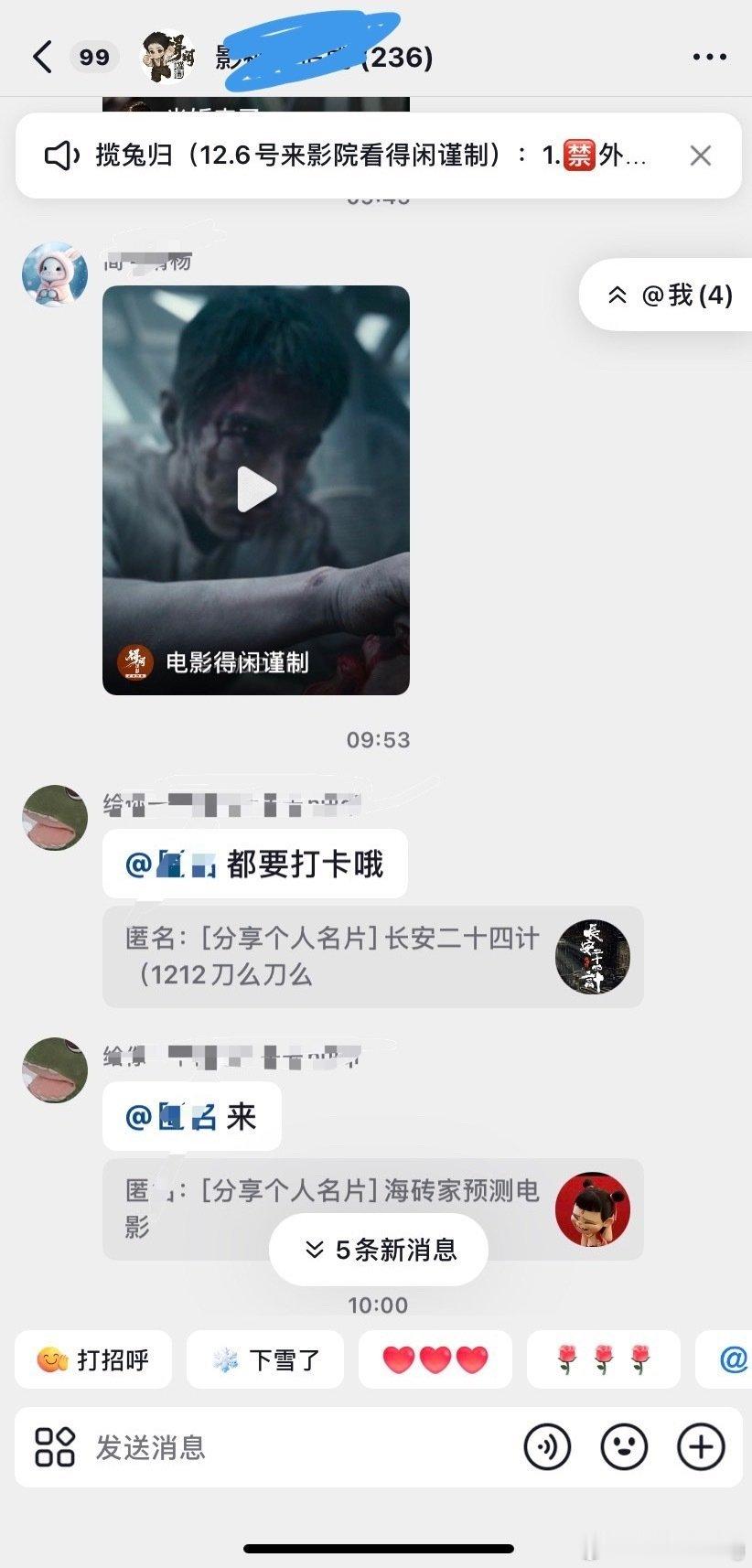Image resolution: width=752 pixels, height=1568 pixels.
Task: Send the 下雪了 snowflake quick reply
Action: [x=264, y=1360]
